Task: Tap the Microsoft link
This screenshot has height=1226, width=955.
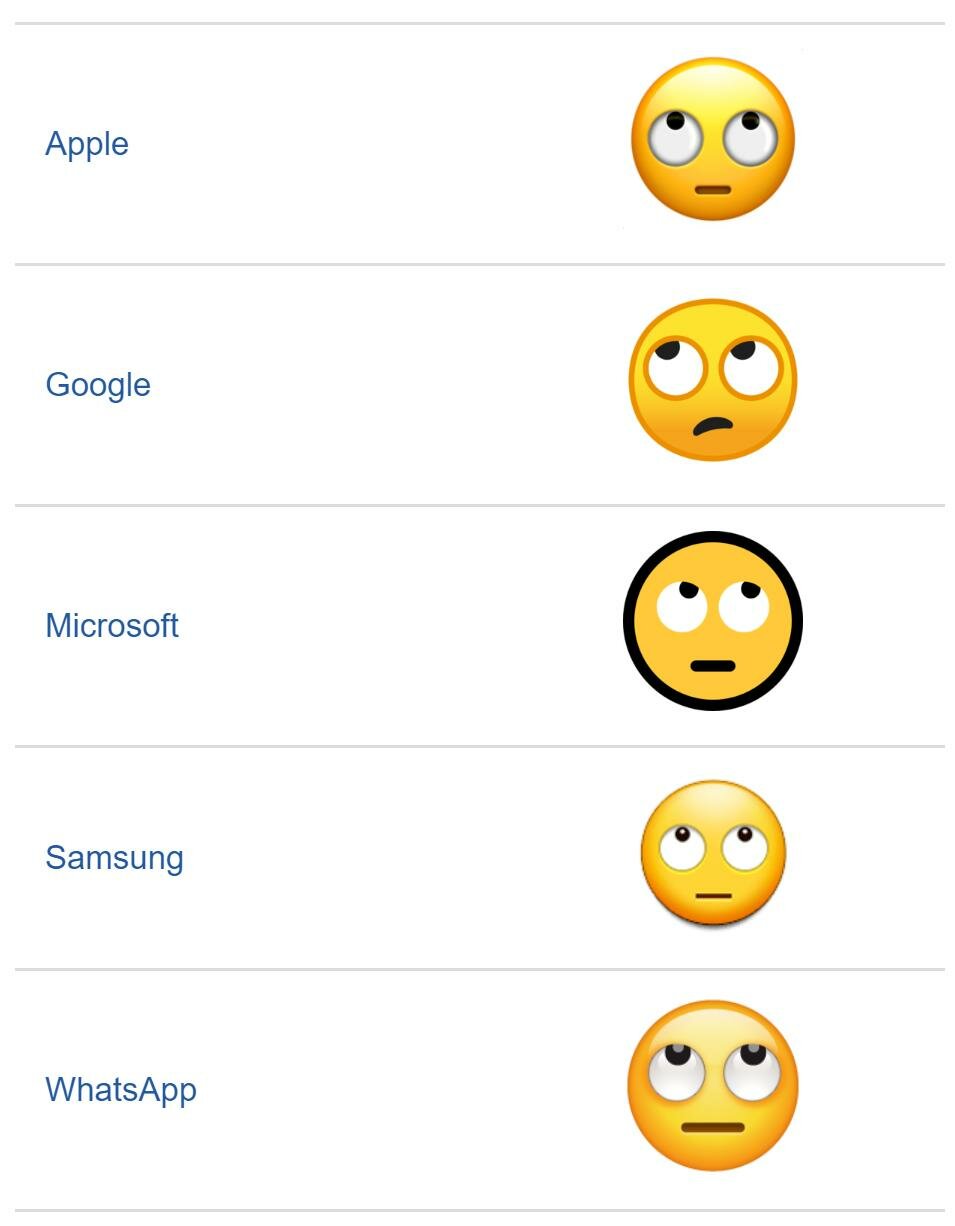Action: coord(112,626)
